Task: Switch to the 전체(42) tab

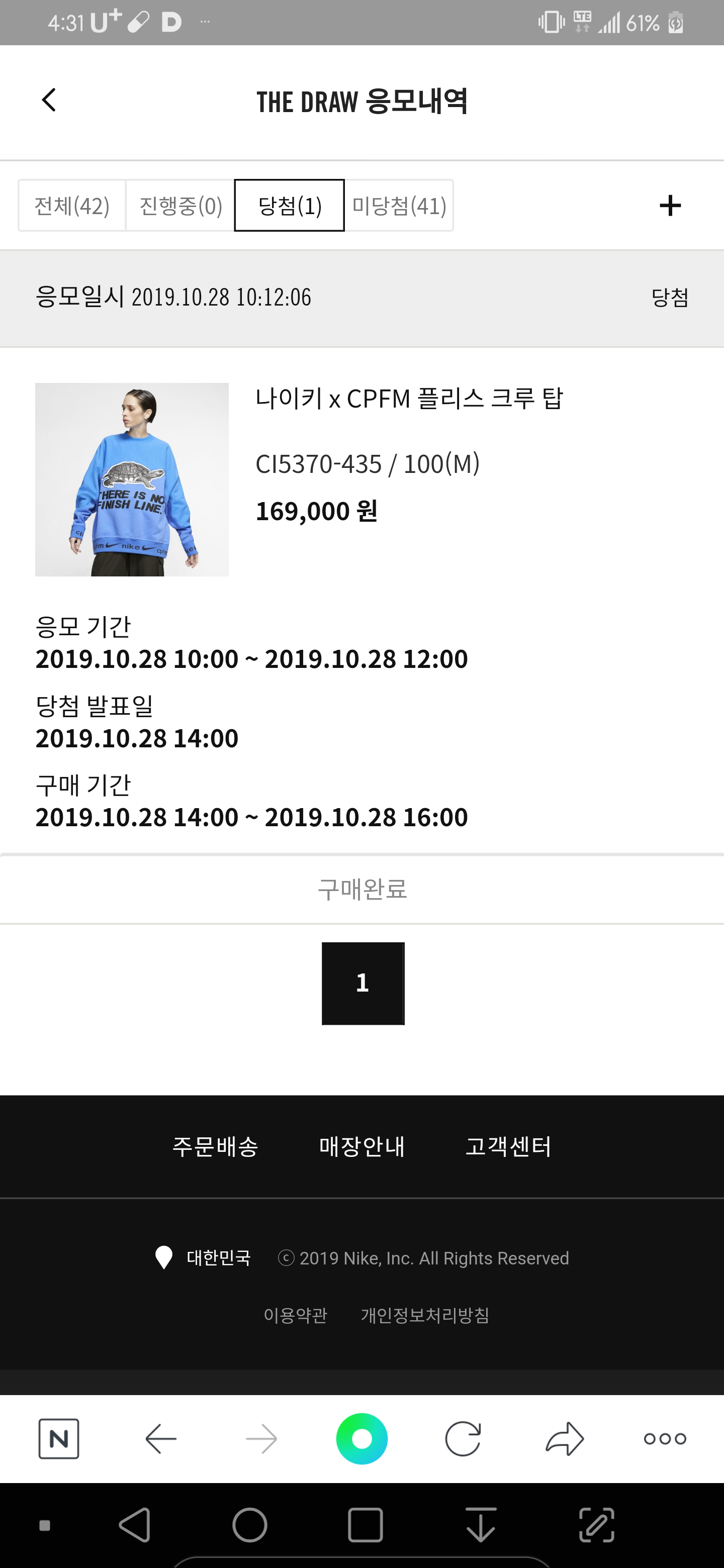Action: [x=72, y=206]
